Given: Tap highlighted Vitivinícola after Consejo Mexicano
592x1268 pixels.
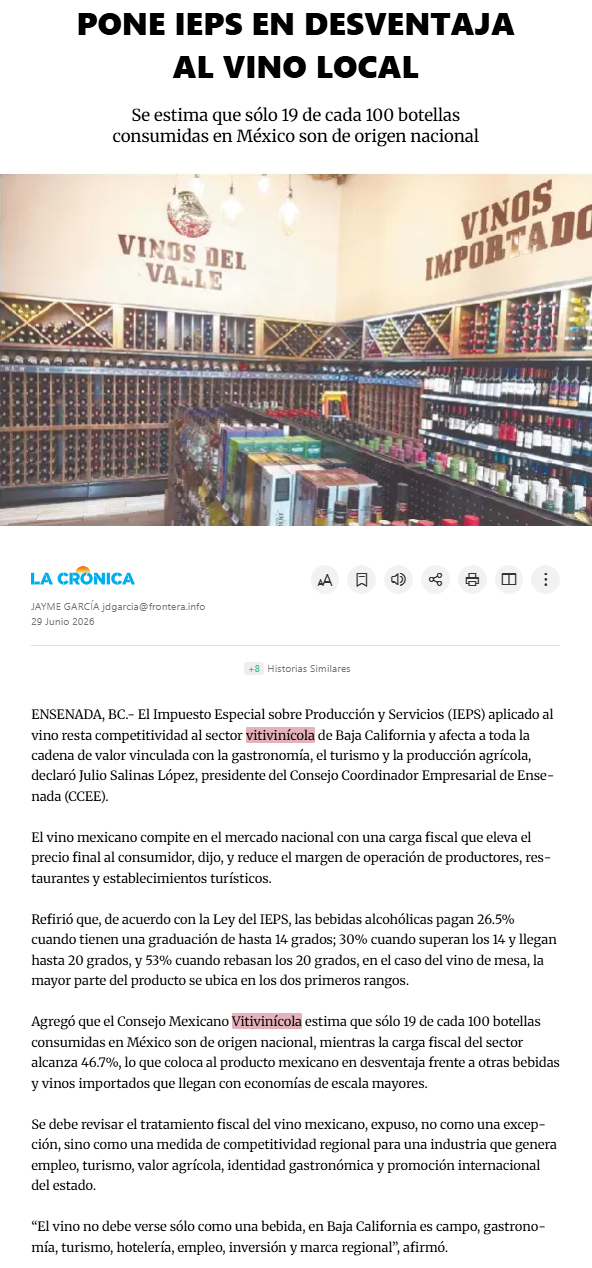Looking at the screenshot, I should (267, 1021).
